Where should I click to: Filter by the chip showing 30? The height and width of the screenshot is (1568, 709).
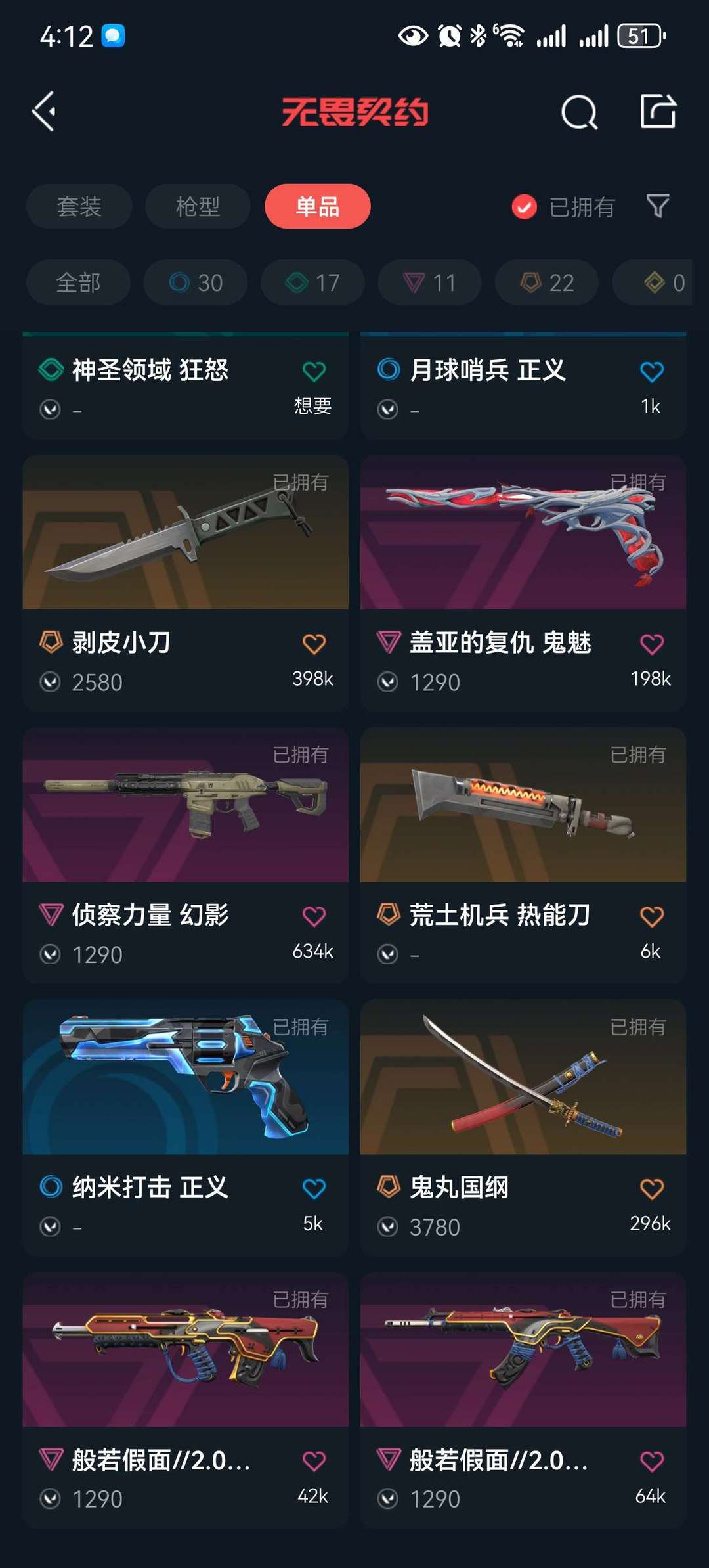point(196,282)
